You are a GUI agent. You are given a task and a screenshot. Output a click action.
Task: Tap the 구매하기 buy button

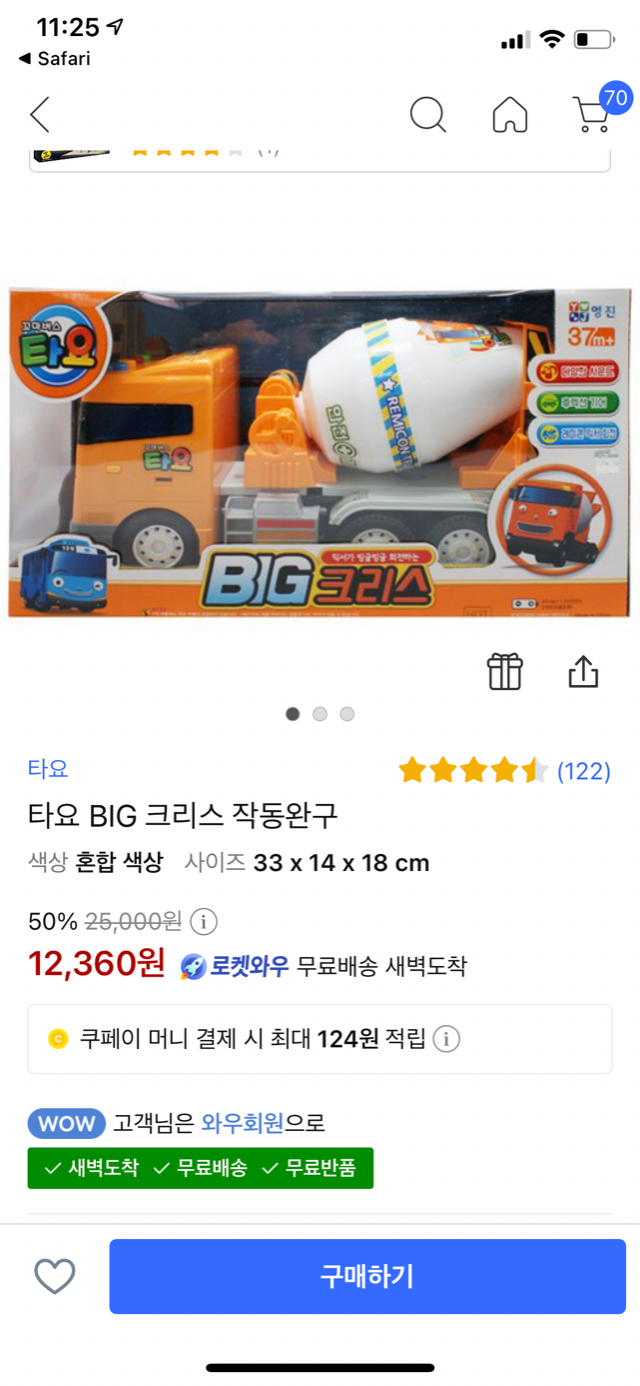tap(367, 1276)
